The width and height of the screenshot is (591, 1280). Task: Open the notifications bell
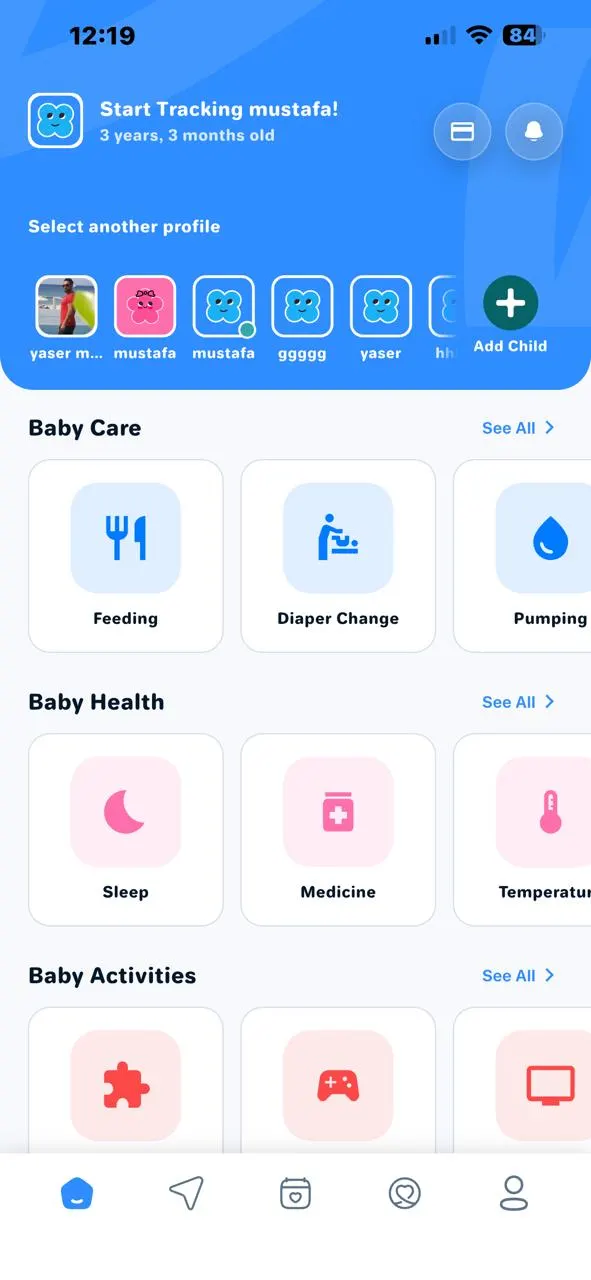point(534,131)
